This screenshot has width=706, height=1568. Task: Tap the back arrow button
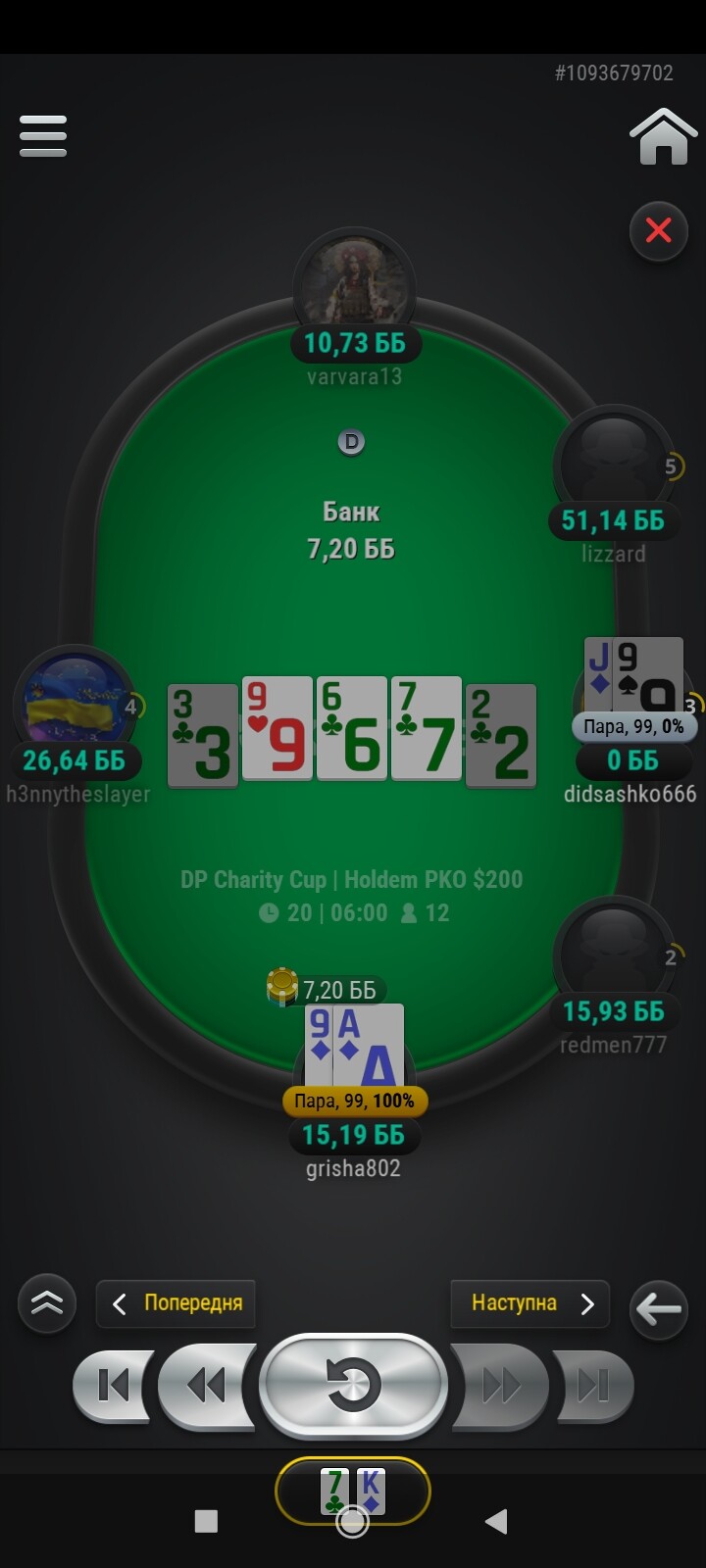659,1307
